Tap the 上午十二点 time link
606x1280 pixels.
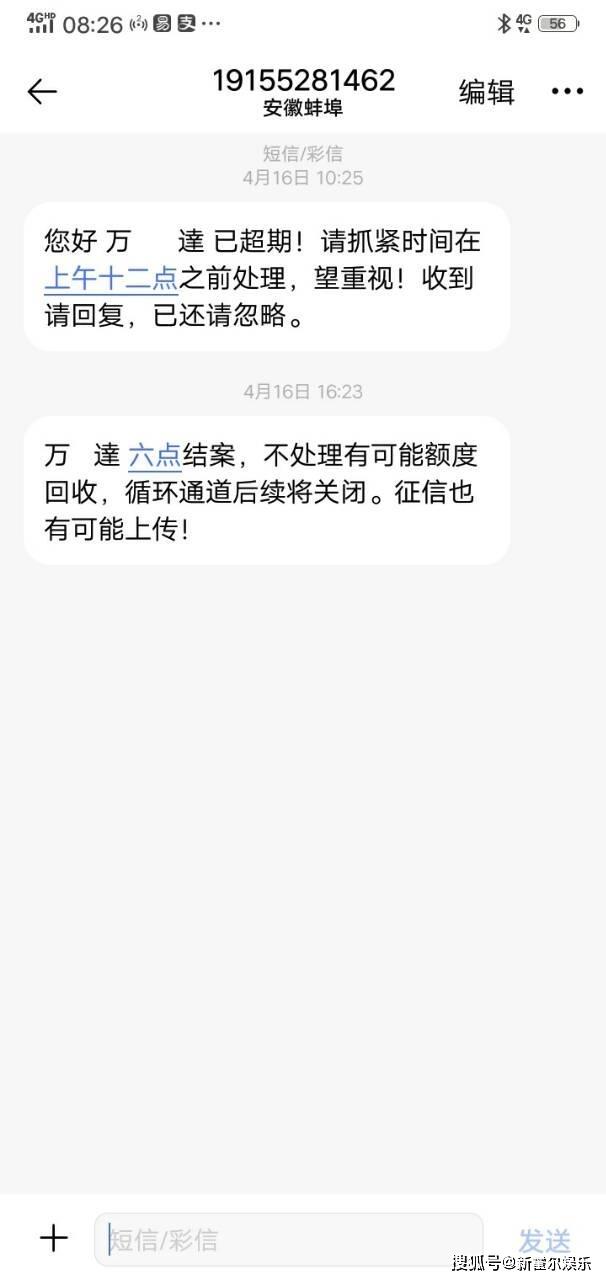click(111, 279)
